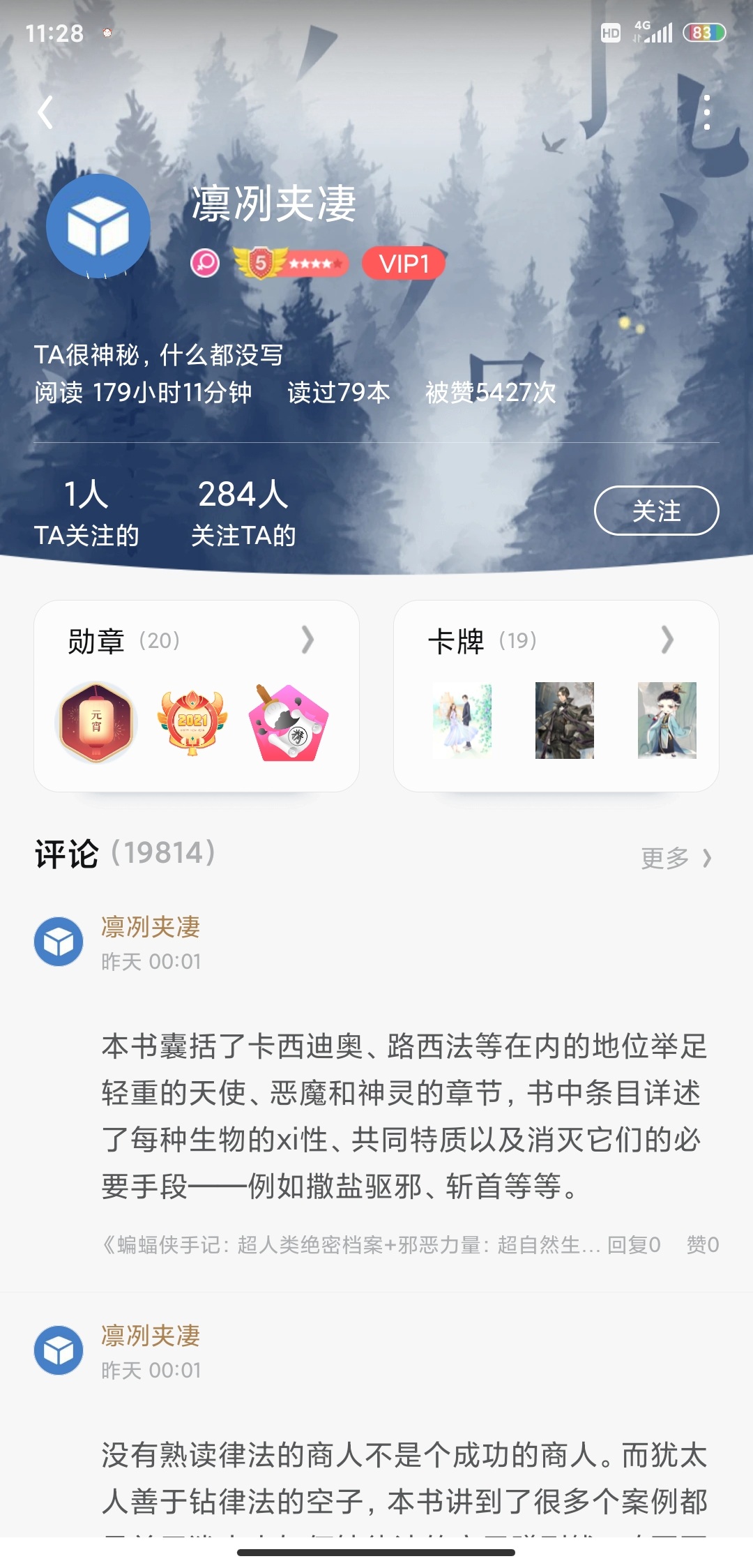Viewport: 753px width, 1568px height.
Task: Open the user's profile avatar
Action: click(98, 226)
